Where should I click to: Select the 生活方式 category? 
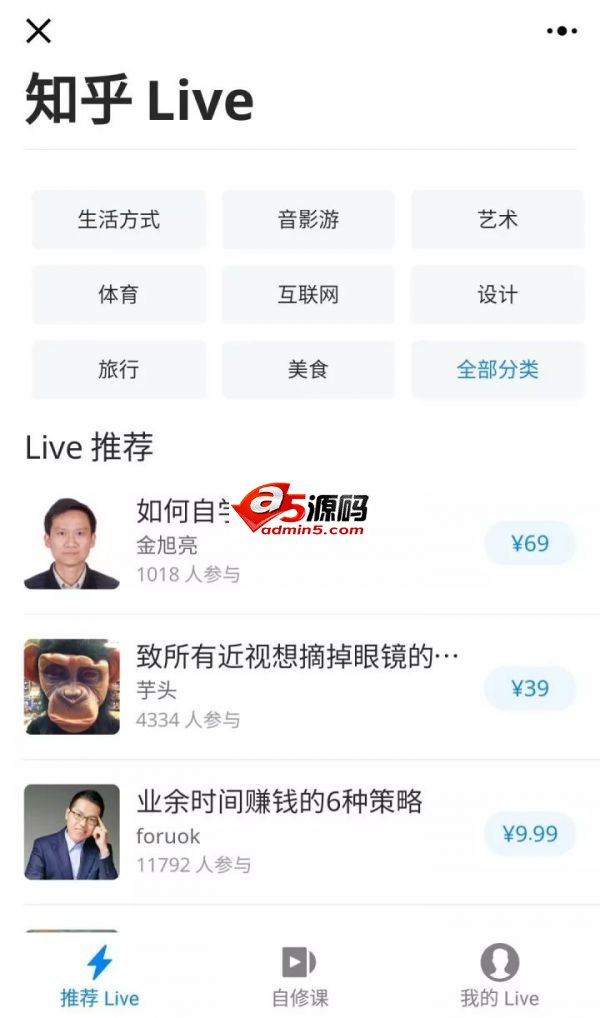point(119,220)
